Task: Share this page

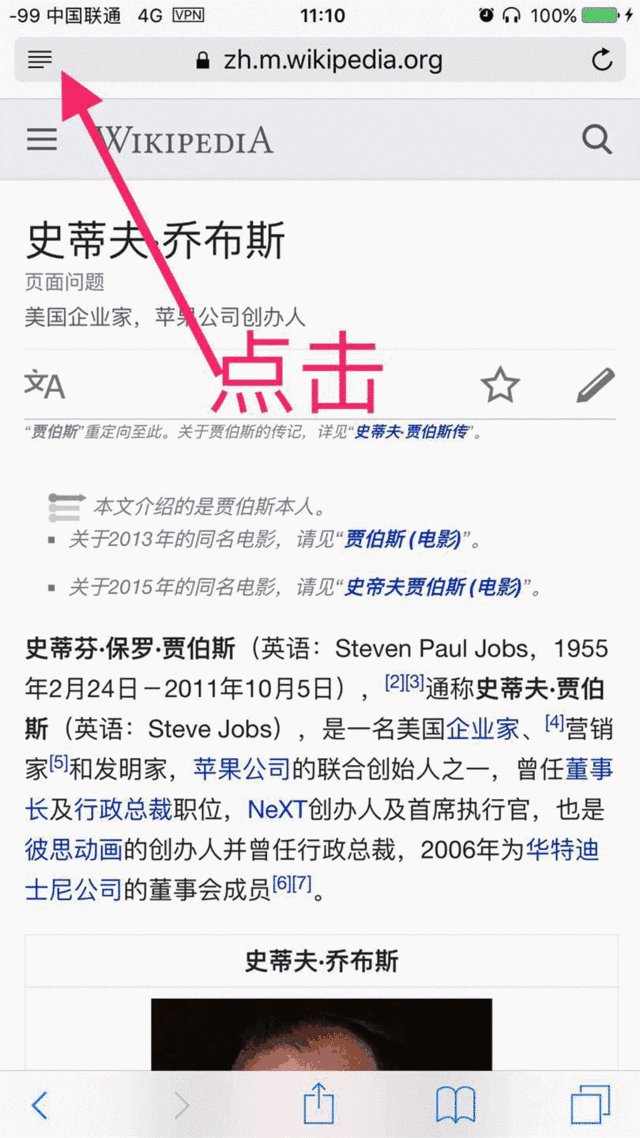Action: [x=318, y=1104]
